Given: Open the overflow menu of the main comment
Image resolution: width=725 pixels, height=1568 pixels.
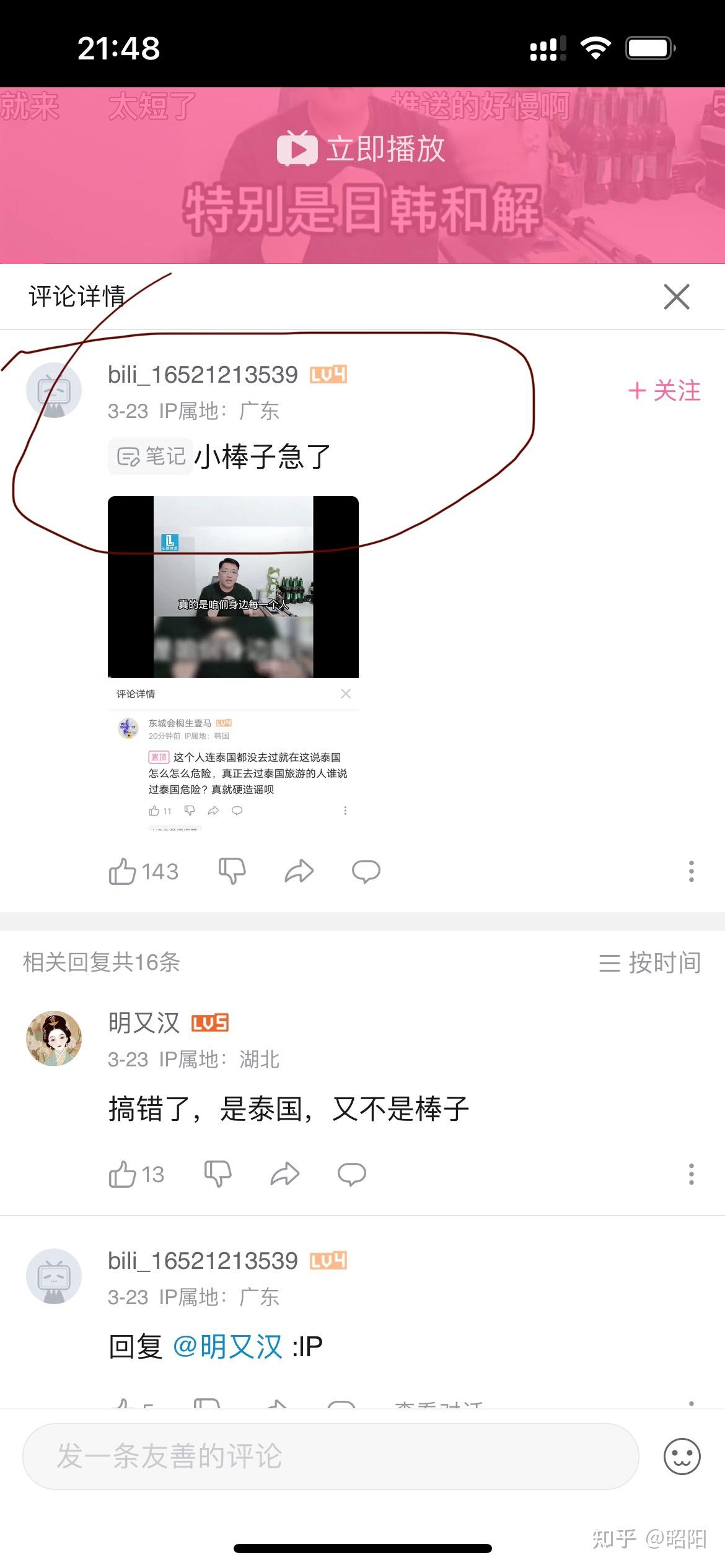Looking at the screenshot, I should click(691, 871).
